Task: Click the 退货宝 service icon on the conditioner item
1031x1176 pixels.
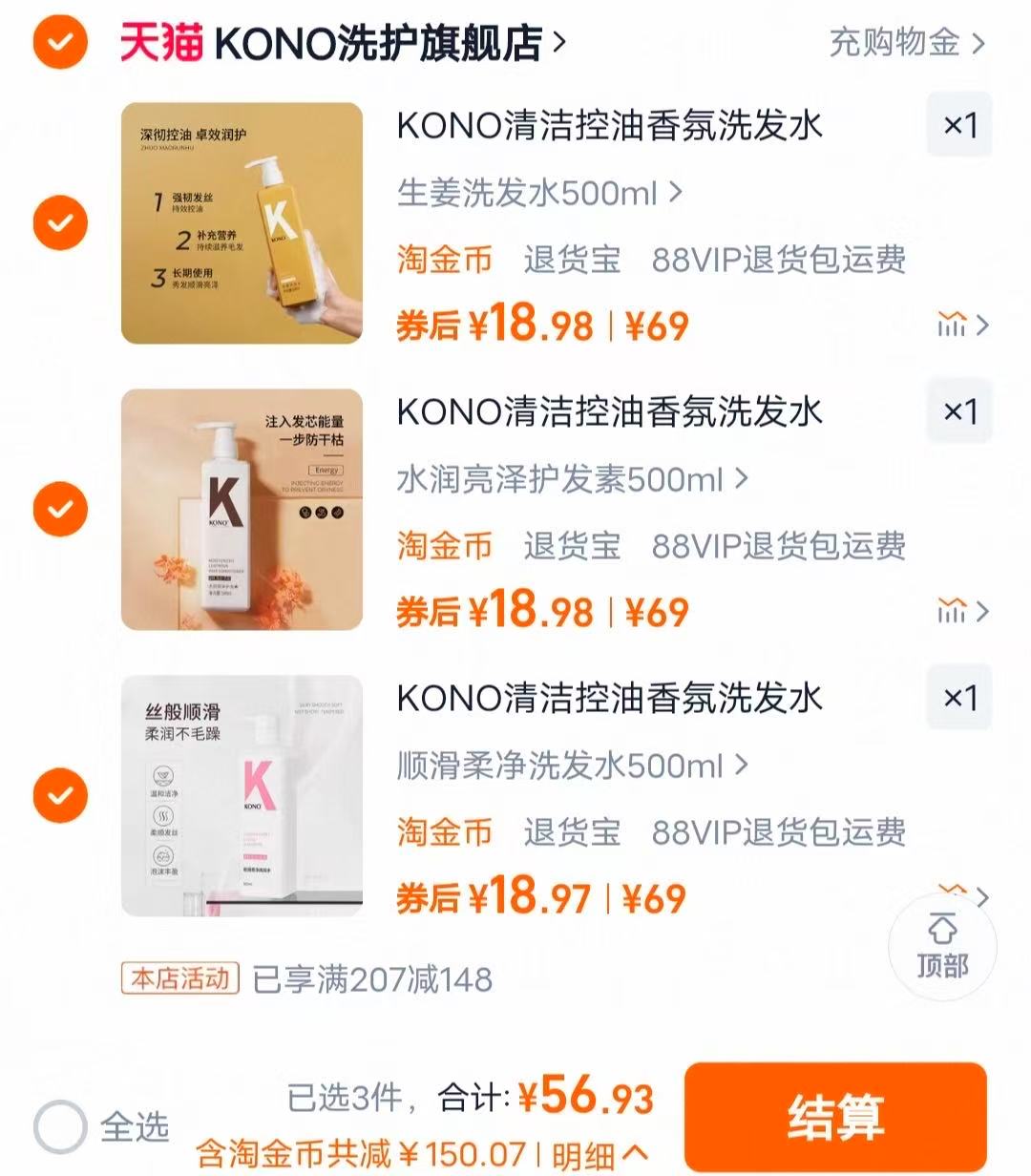Action: click(x=572, y=545)
